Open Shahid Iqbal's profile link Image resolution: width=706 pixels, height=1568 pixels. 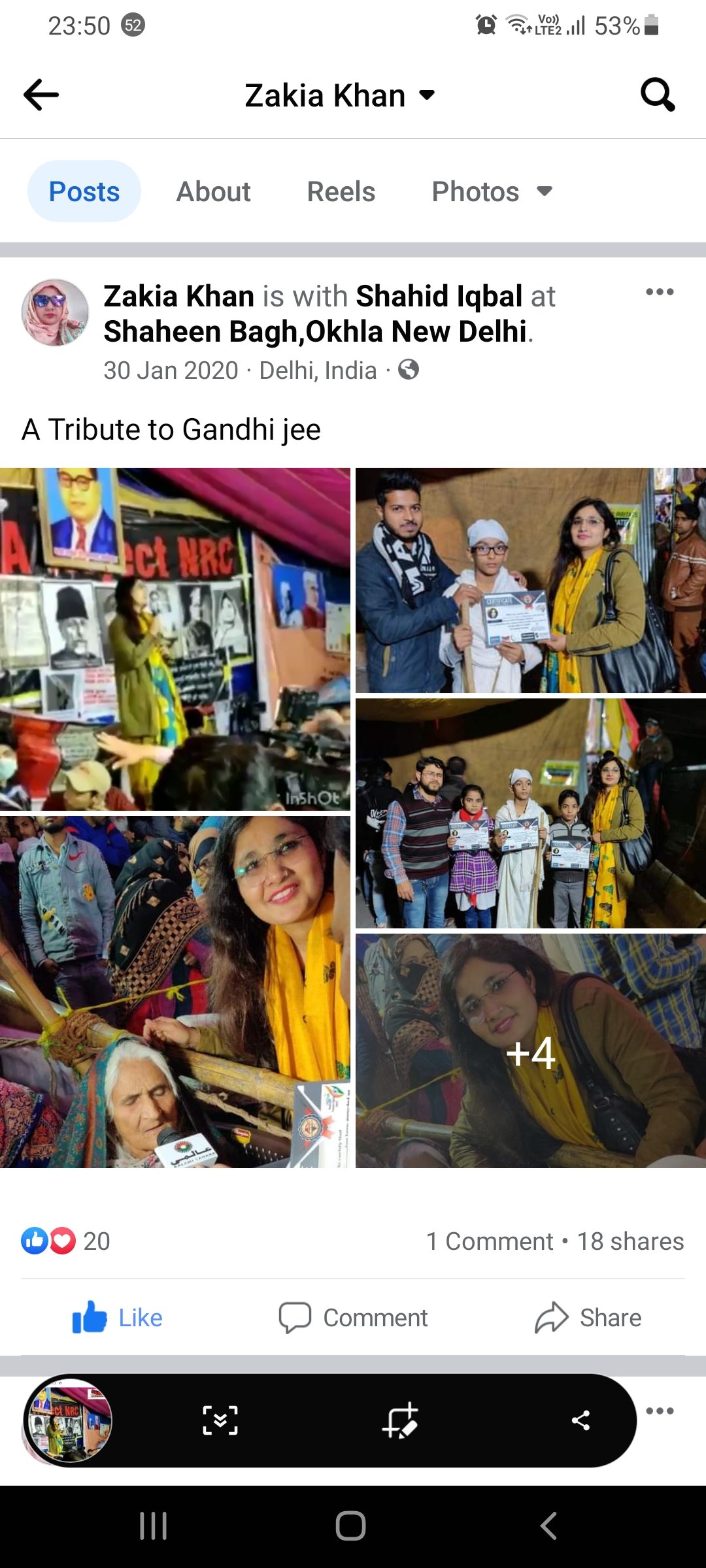(439, 296)
